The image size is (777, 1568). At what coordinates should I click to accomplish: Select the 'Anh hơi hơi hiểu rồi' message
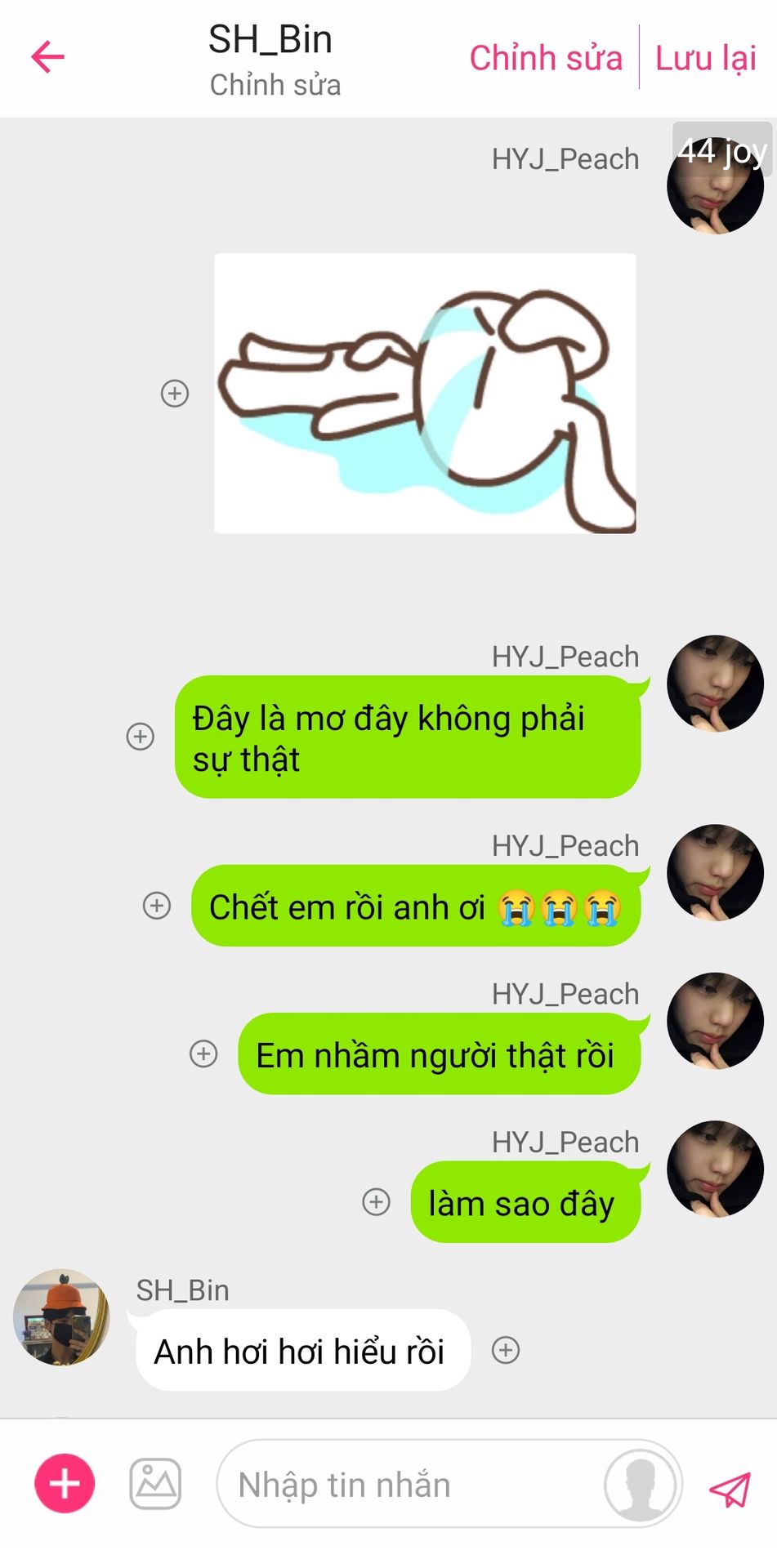click(302, 1352)
